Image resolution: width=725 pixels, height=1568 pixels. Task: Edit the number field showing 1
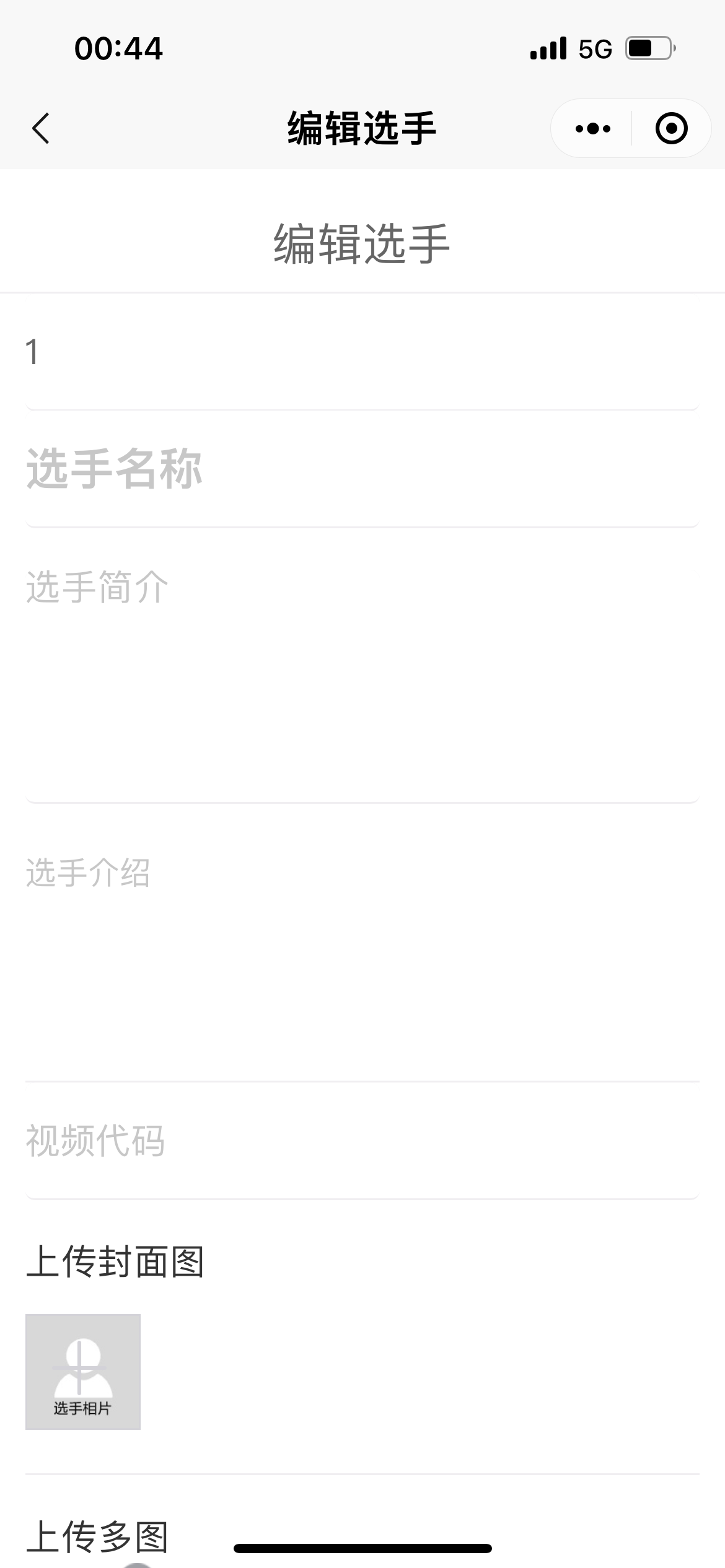[x=362, y=352]
